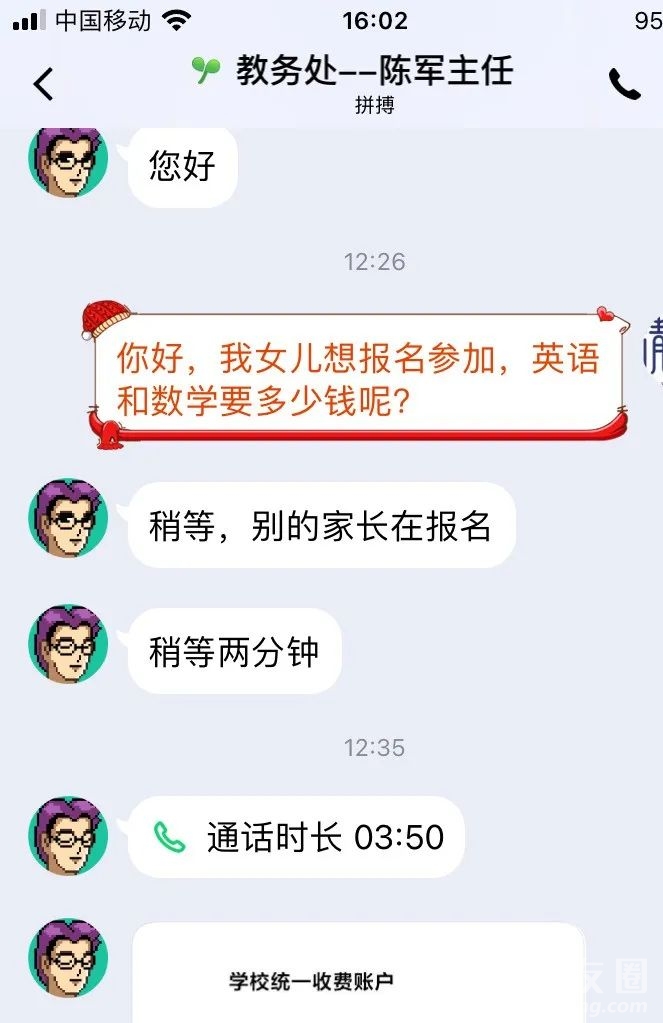Open the 通话时长 03:50 call record
Screen dimensions: 663x1023
[x=297, y=837]
